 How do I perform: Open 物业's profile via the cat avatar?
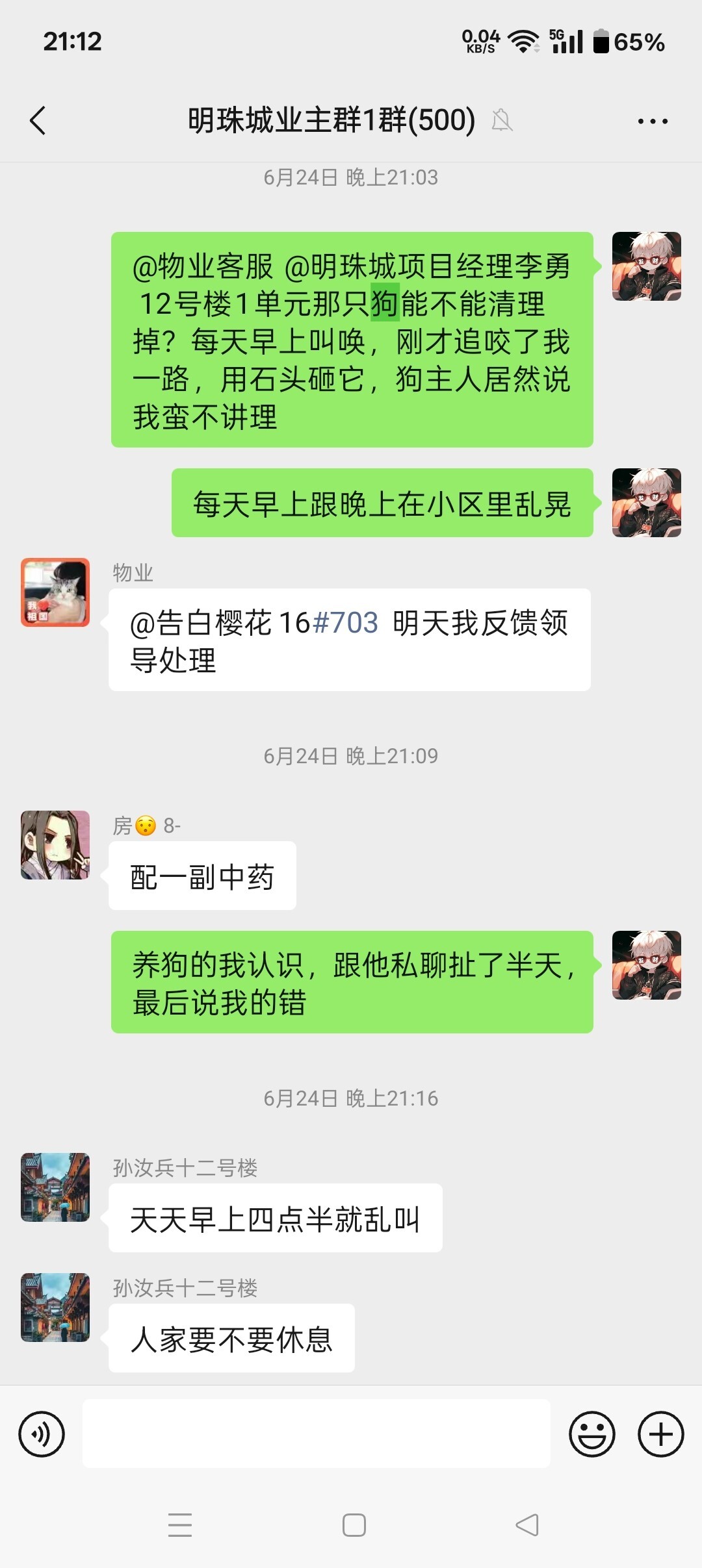[x=55, y=592]
